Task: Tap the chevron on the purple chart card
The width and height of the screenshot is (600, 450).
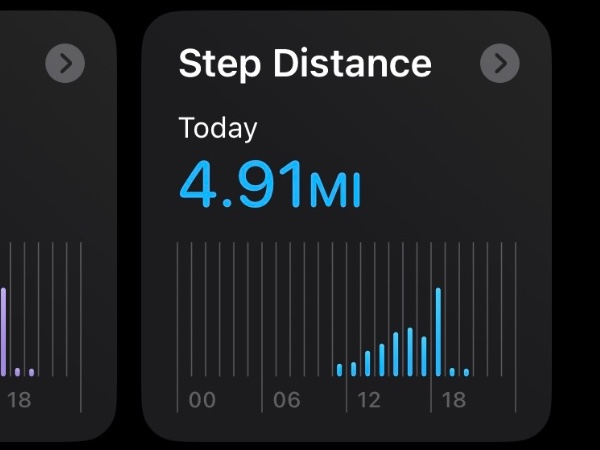Action: click(x=65, y=63)
